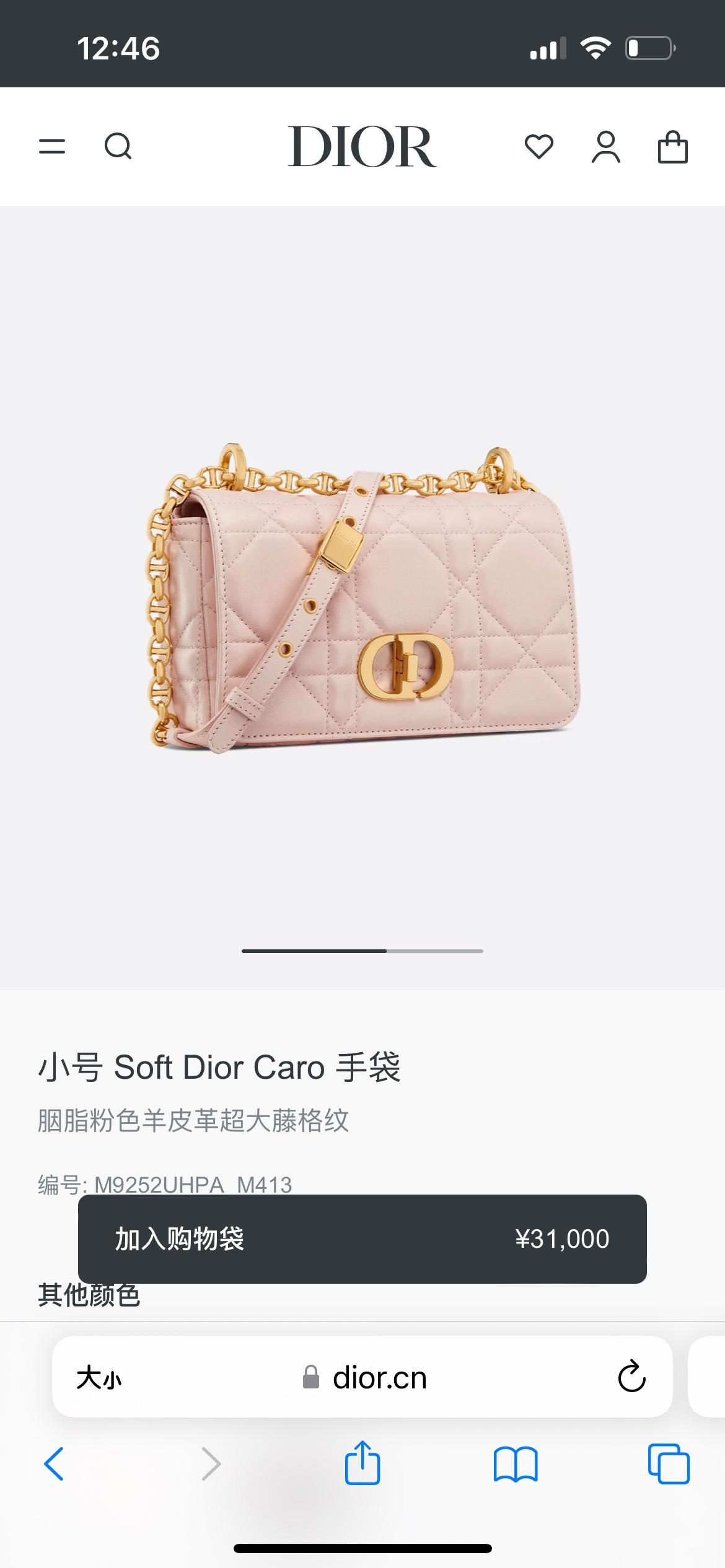This screenshot has width=725, height=1568.
Task: Open the hamburger menu
Action: click(x=52, y=147)
